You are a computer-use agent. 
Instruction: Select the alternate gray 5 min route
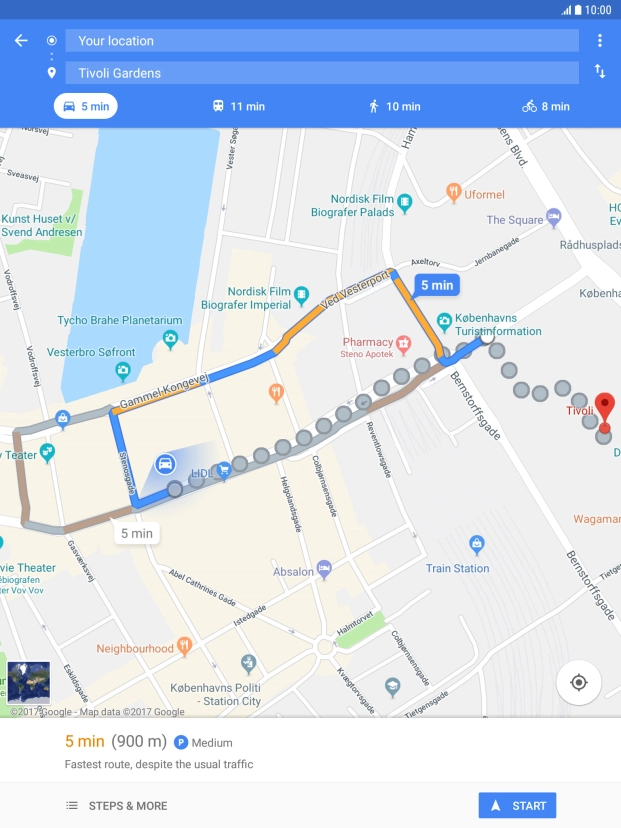tap(137, 533)
